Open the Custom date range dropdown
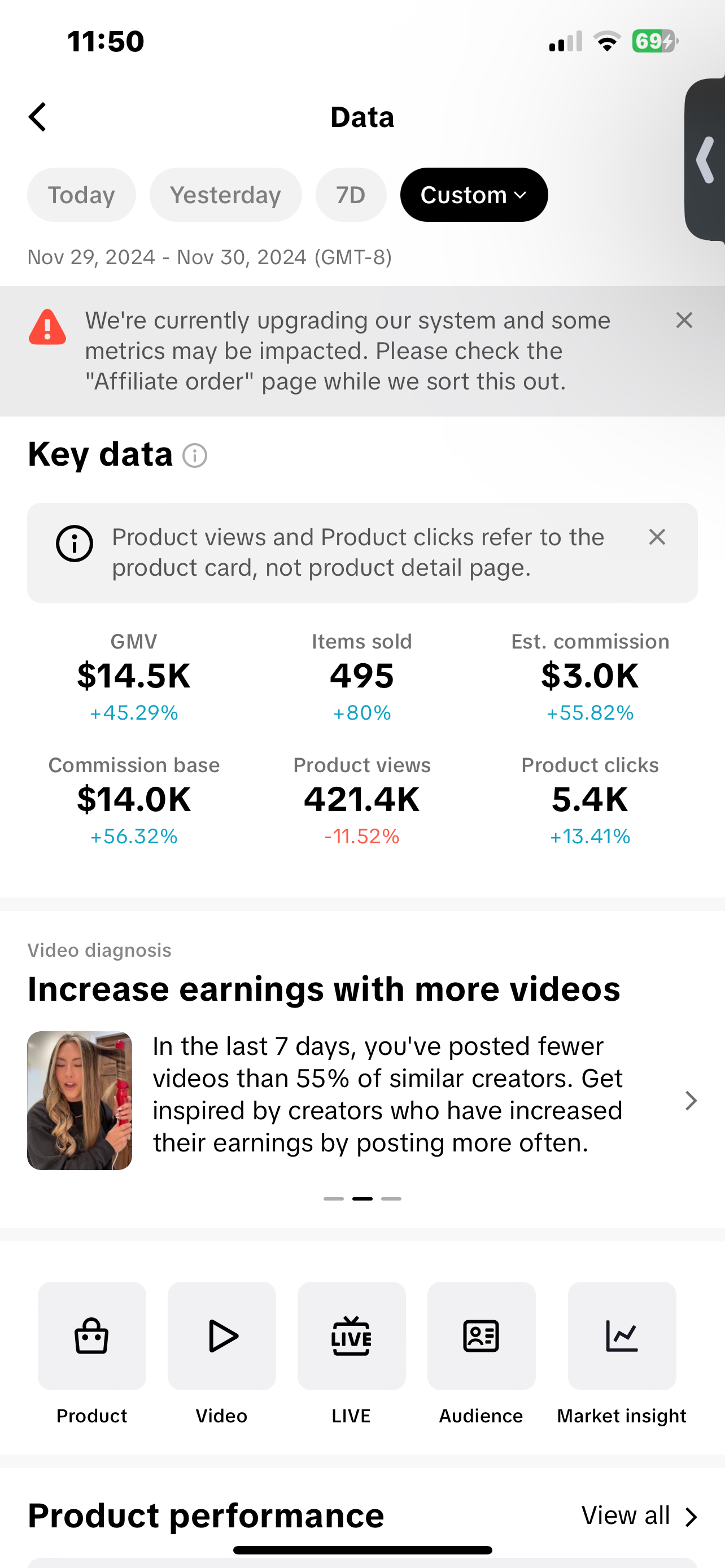Screen dimensions: 725x1568 tap(474, 195)
